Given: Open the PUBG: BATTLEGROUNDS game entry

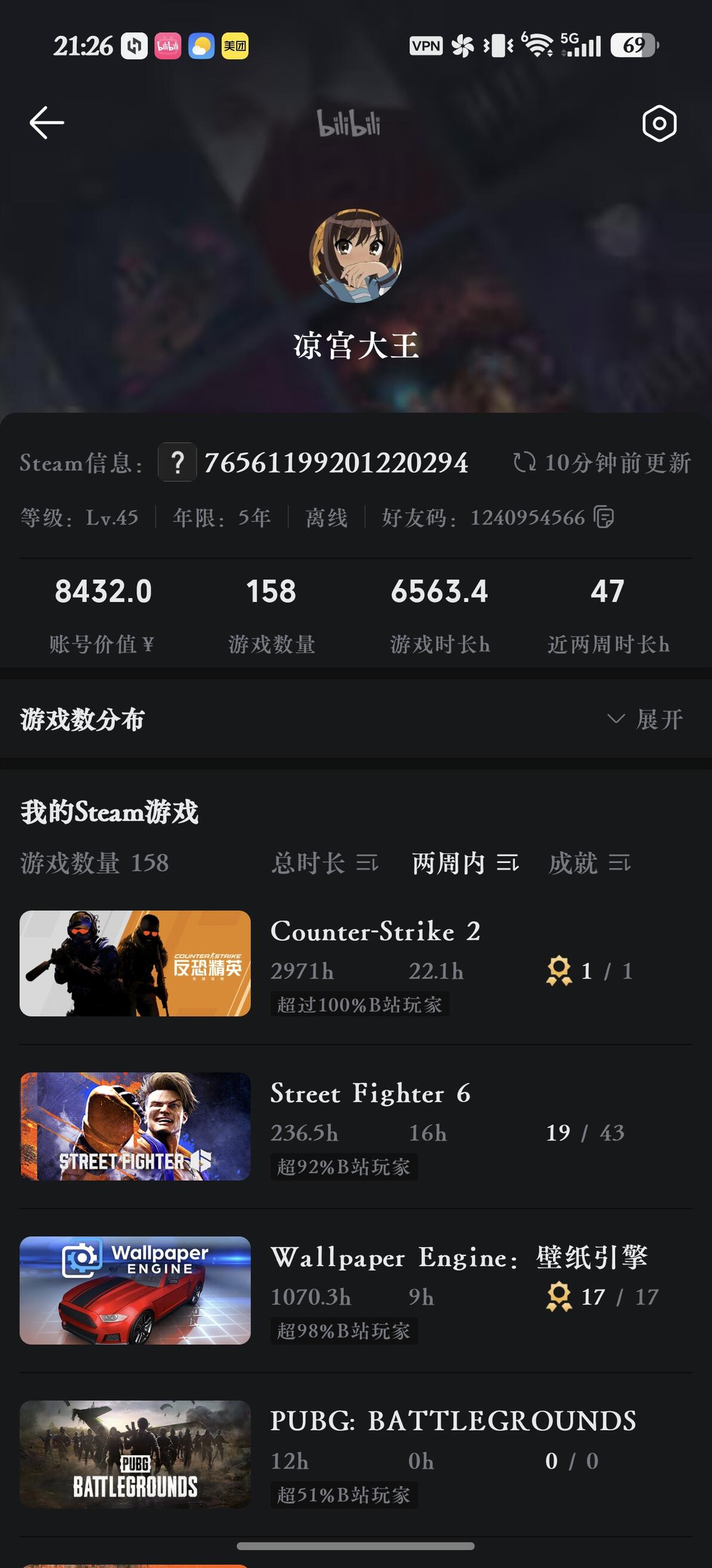Looking at the screenshot, I should pyautogui.click(x=356, y=1455).
